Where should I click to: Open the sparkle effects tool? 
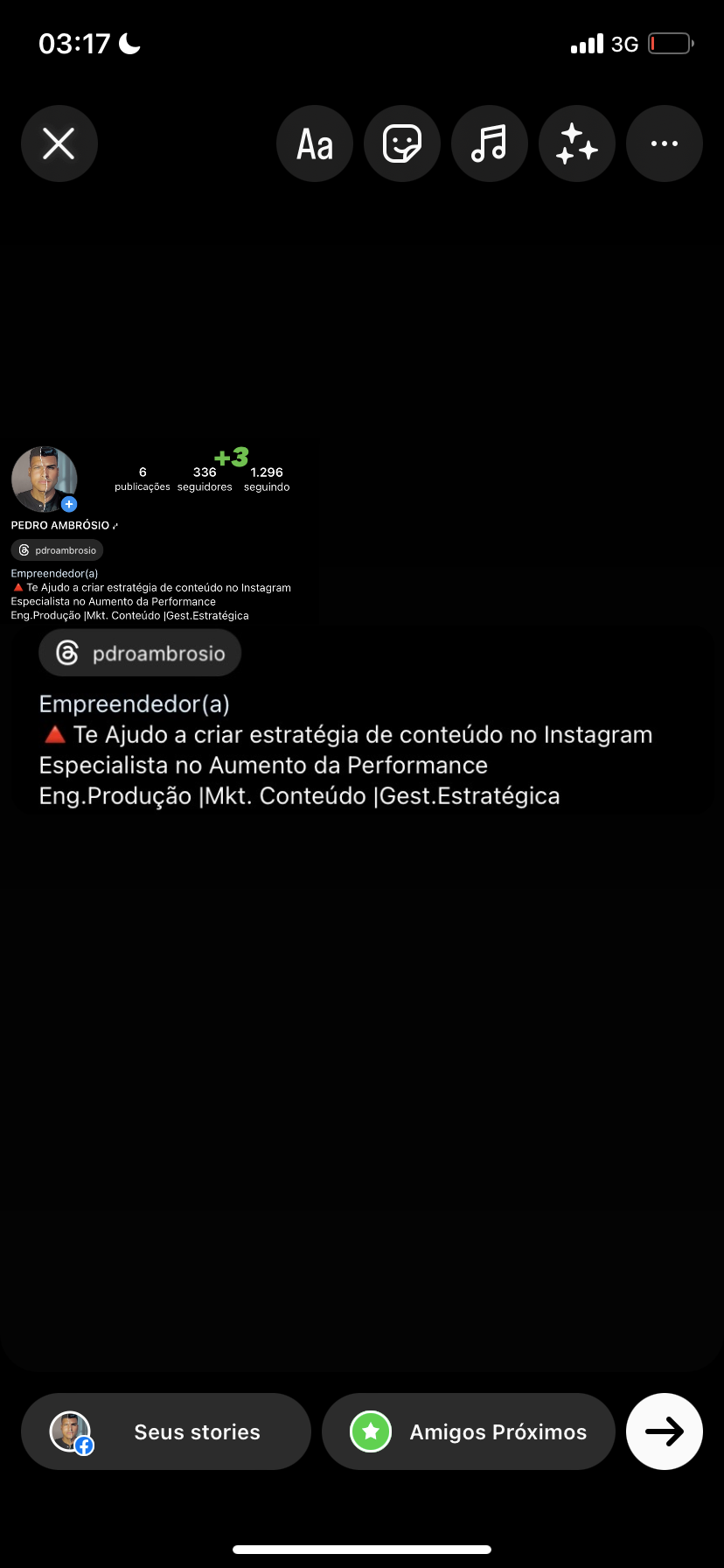pos(577,143)
